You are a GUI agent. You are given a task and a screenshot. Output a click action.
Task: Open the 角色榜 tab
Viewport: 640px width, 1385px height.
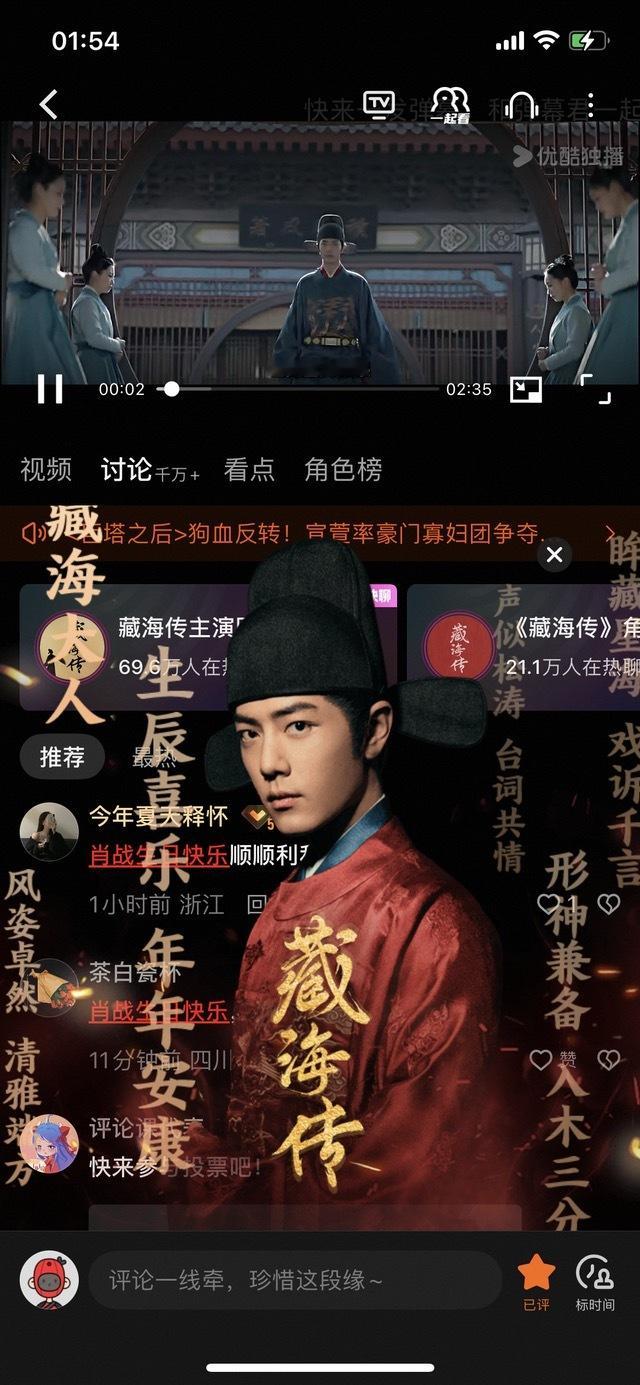343,469
